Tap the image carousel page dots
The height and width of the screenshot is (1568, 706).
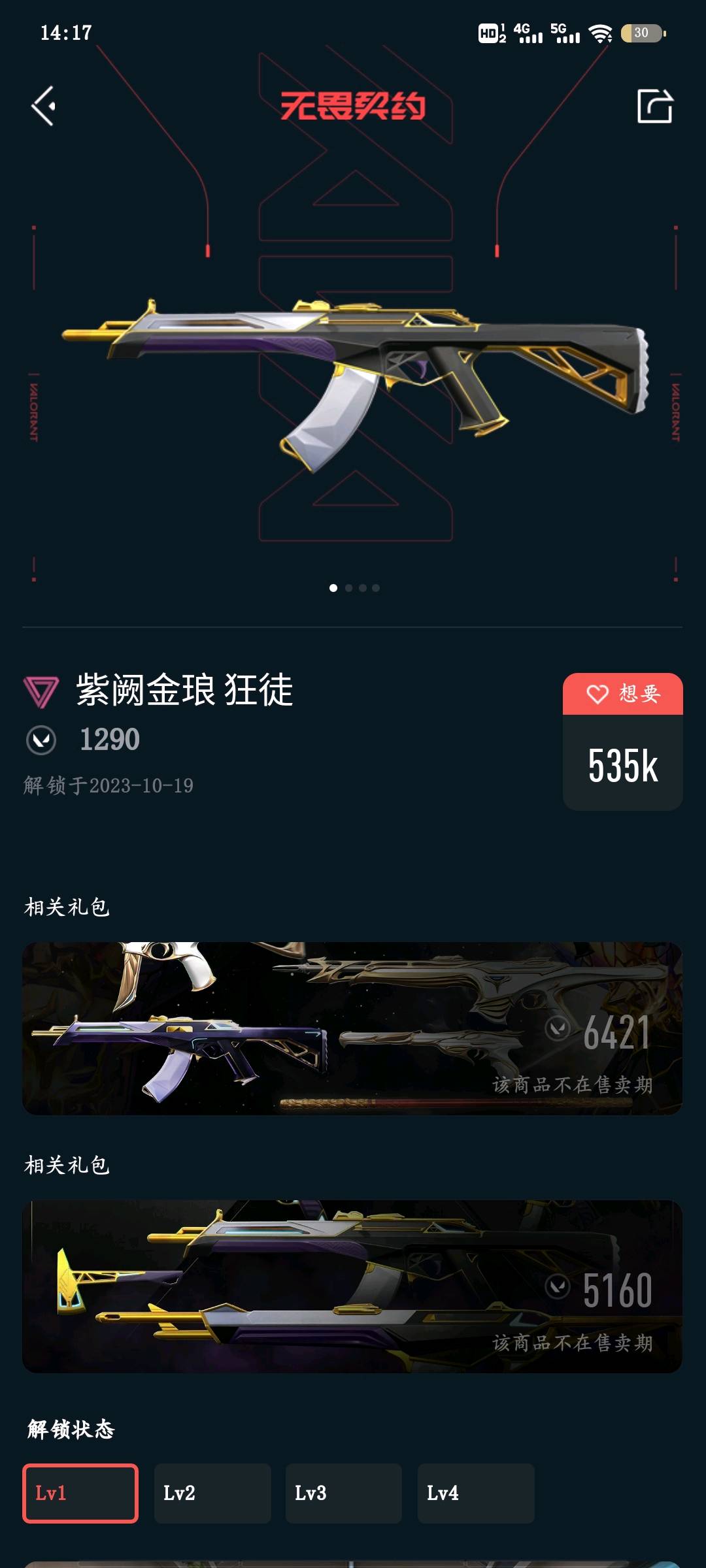click(354, 588)
